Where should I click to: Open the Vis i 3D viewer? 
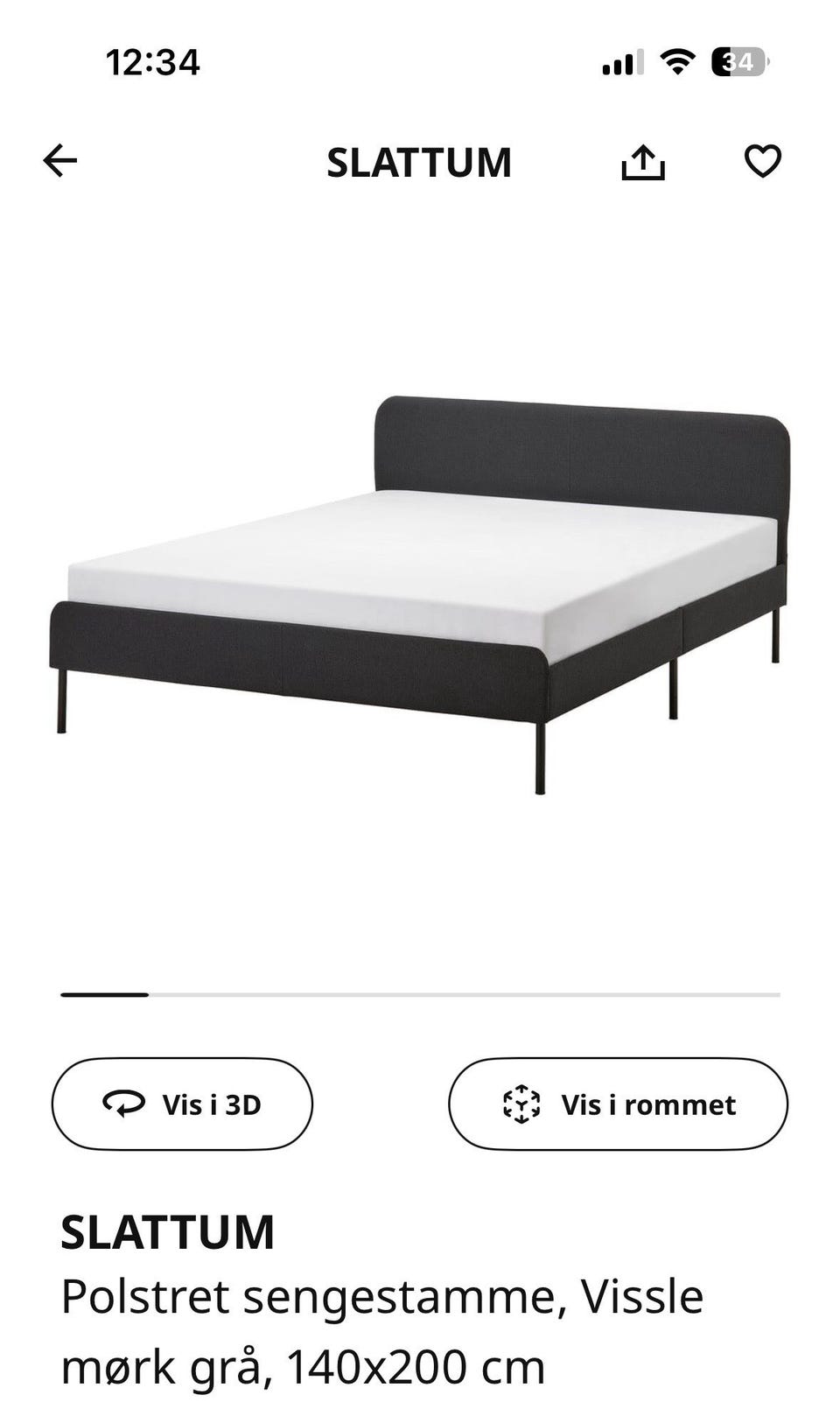(182, 1104)
